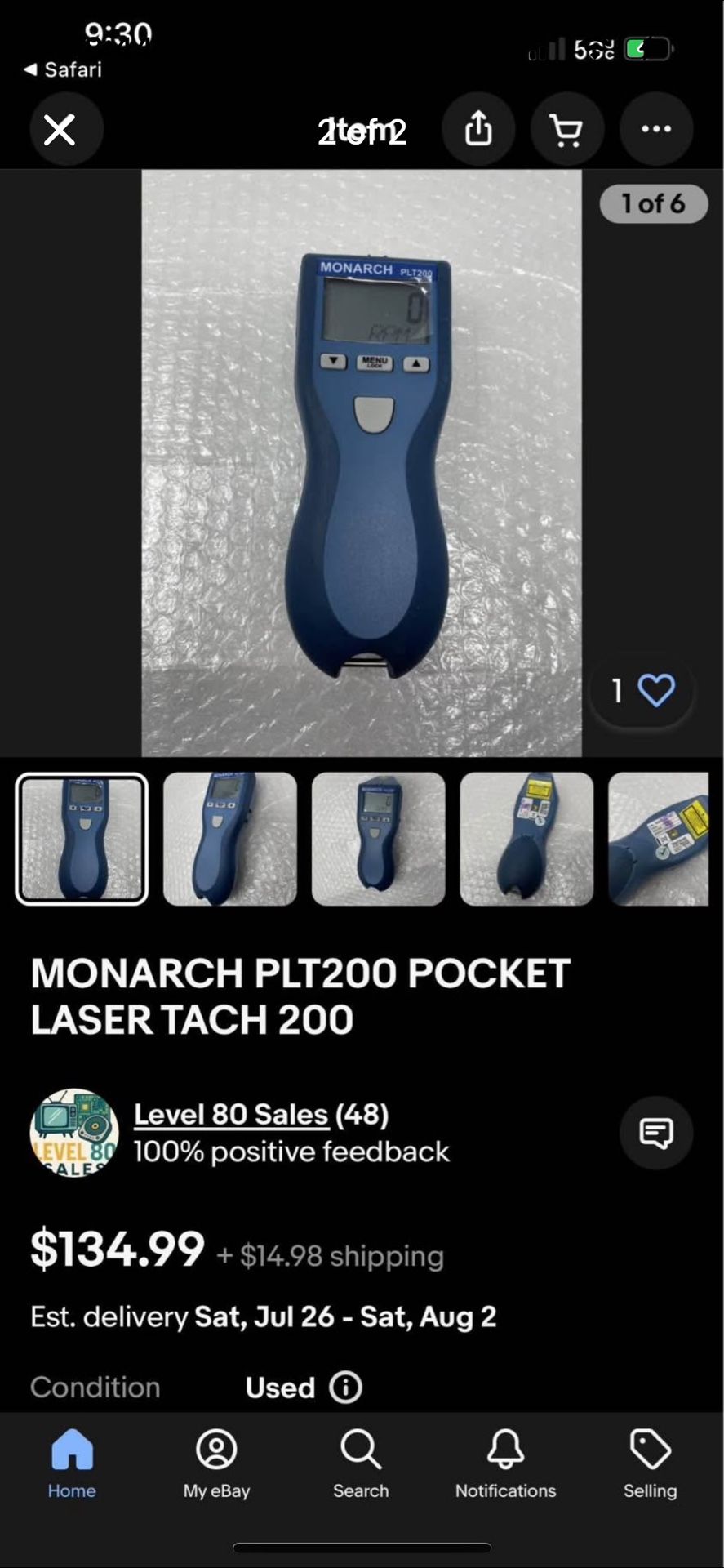
Task: Return to Safari via the top-left link
Action: pos(64,69)
